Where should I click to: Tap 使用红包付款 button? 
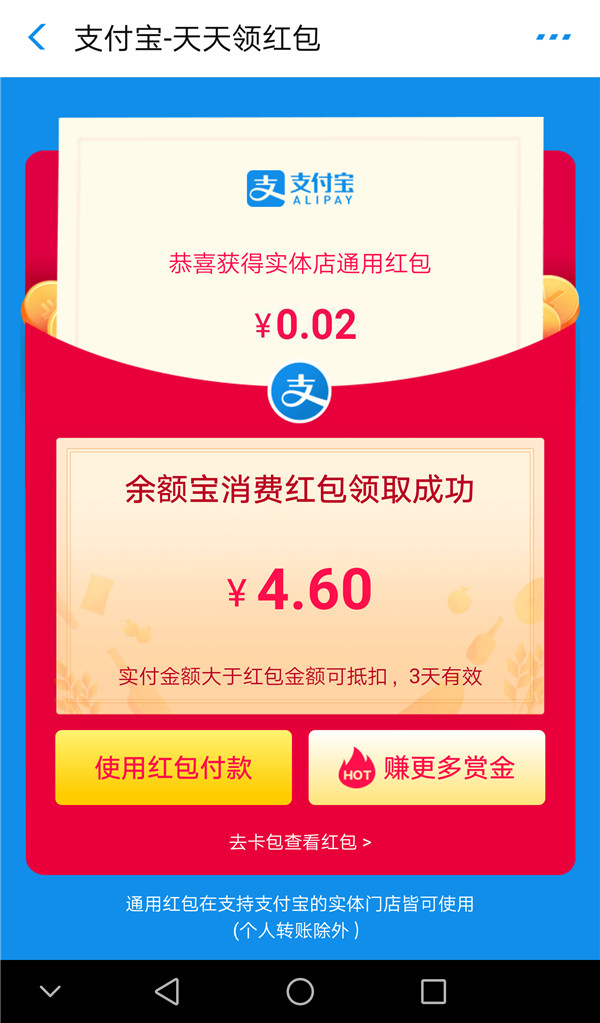click(x=173, y=767)
